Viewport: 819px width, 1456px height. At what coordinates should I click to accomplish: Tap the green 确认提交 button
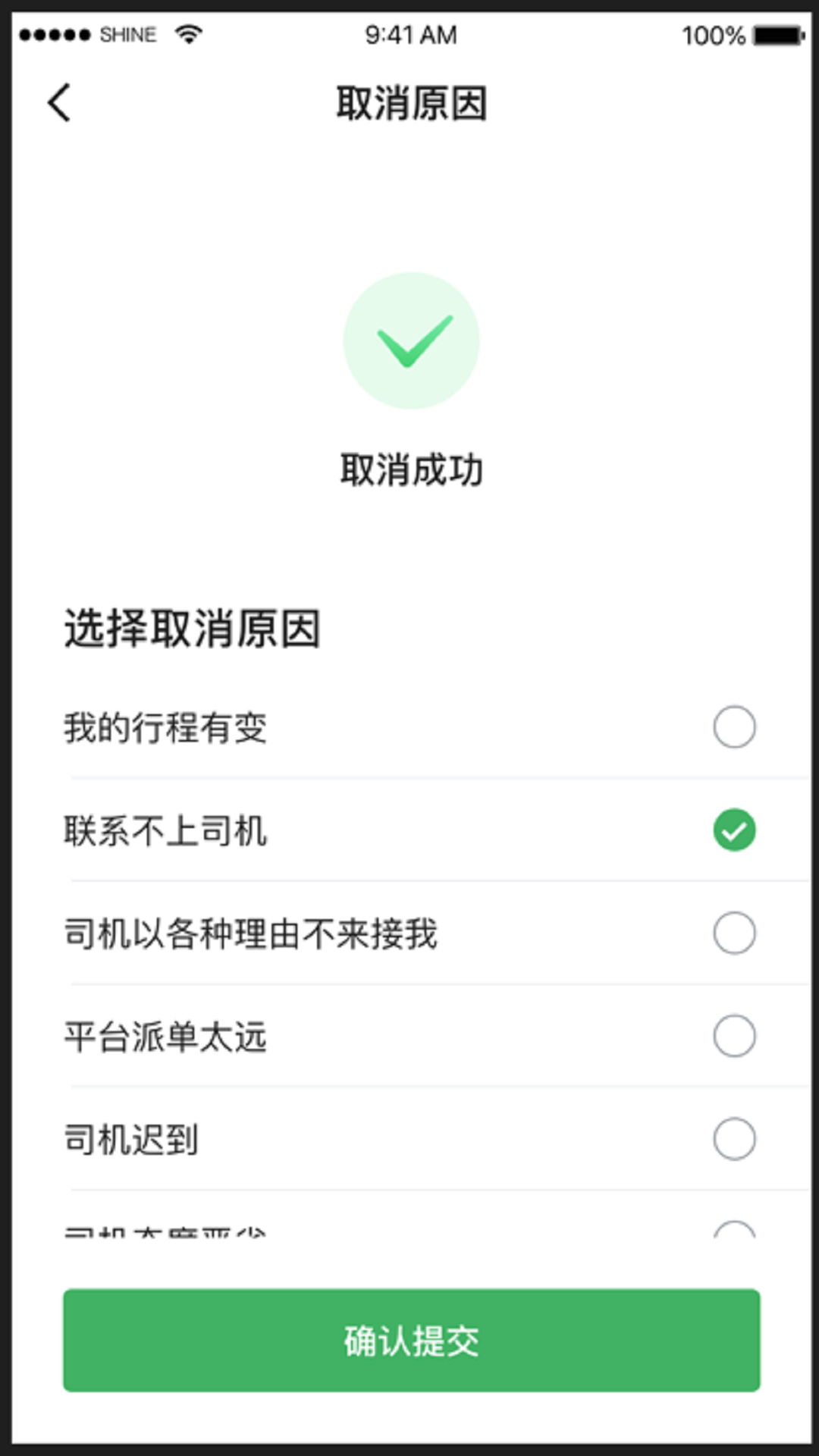click(x=411, y=1340)
